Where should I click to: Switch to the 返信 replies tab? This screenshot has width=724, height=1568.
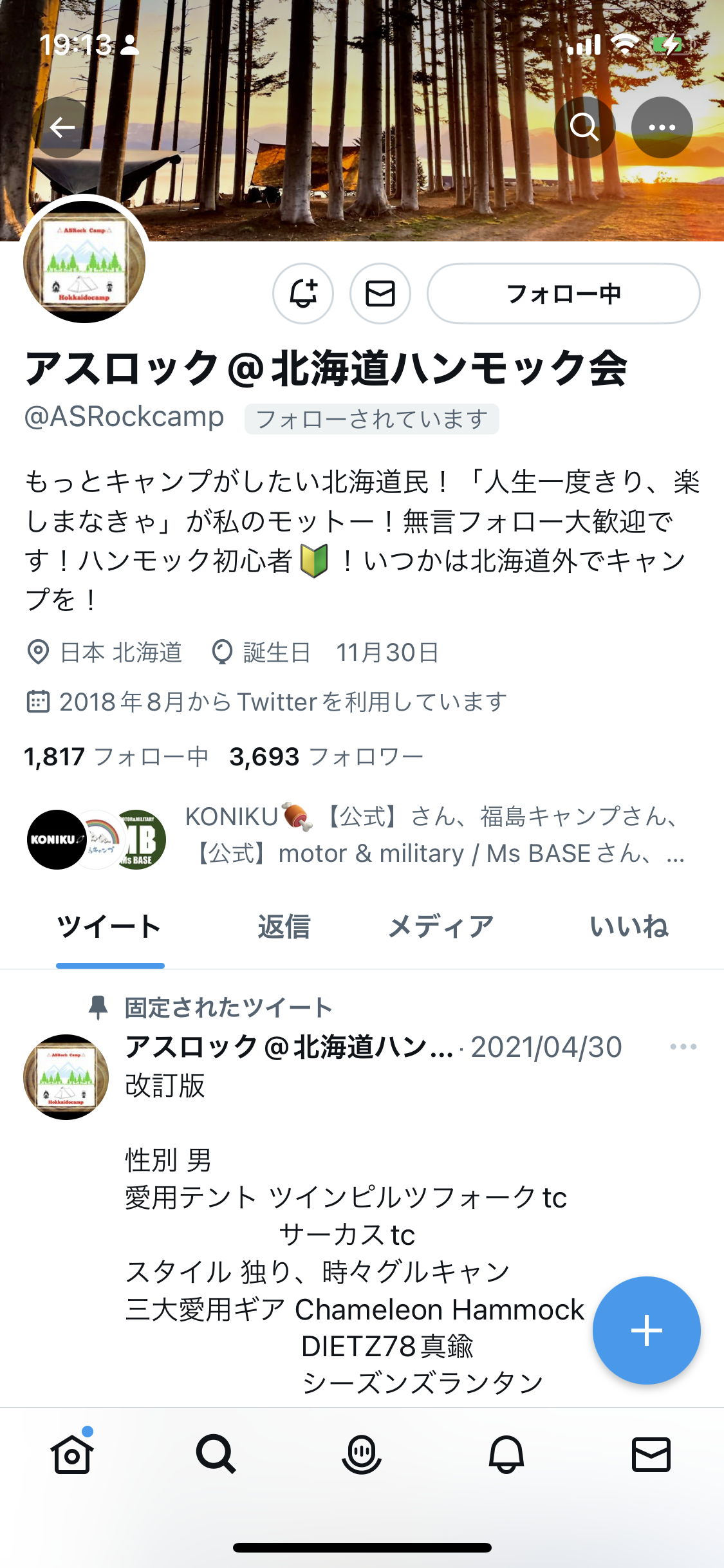coord(284,927)
